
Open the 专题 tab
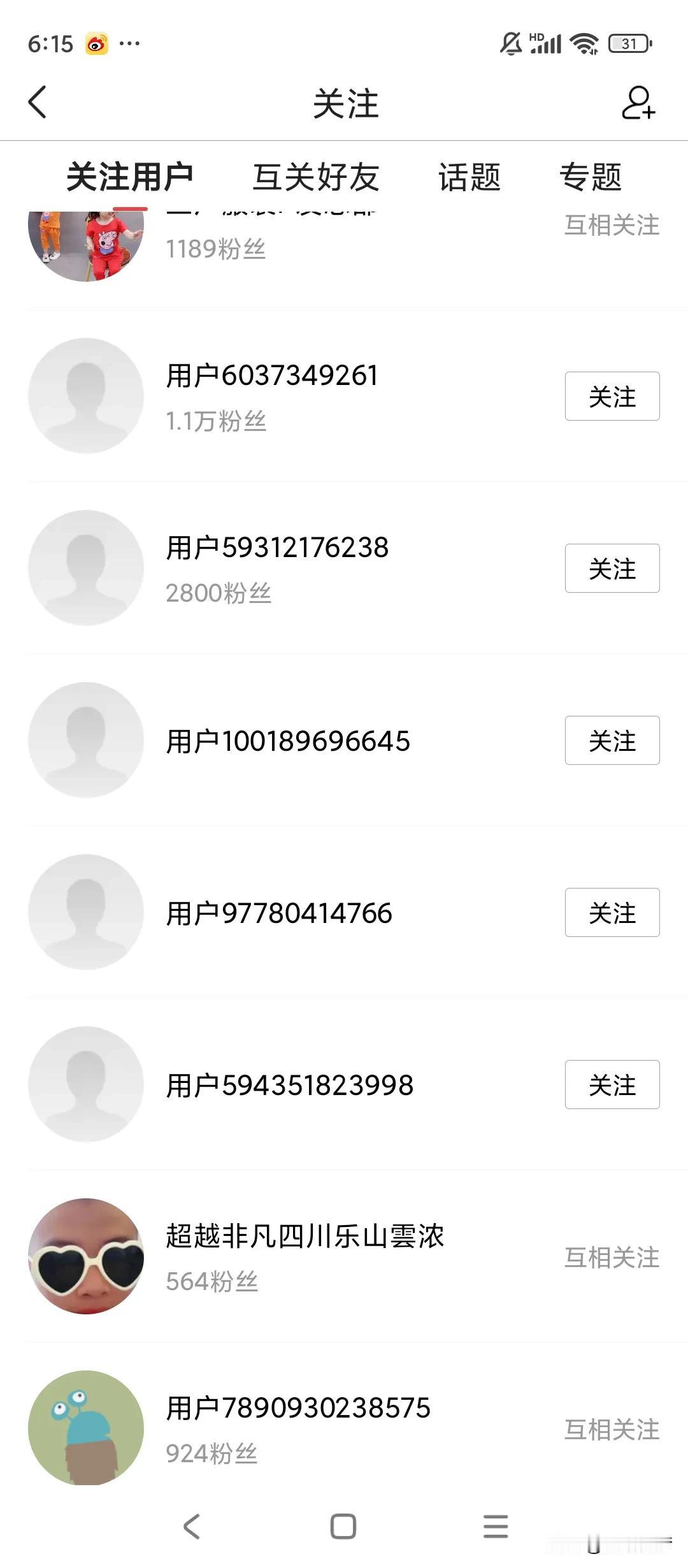[x=591, y=177]
